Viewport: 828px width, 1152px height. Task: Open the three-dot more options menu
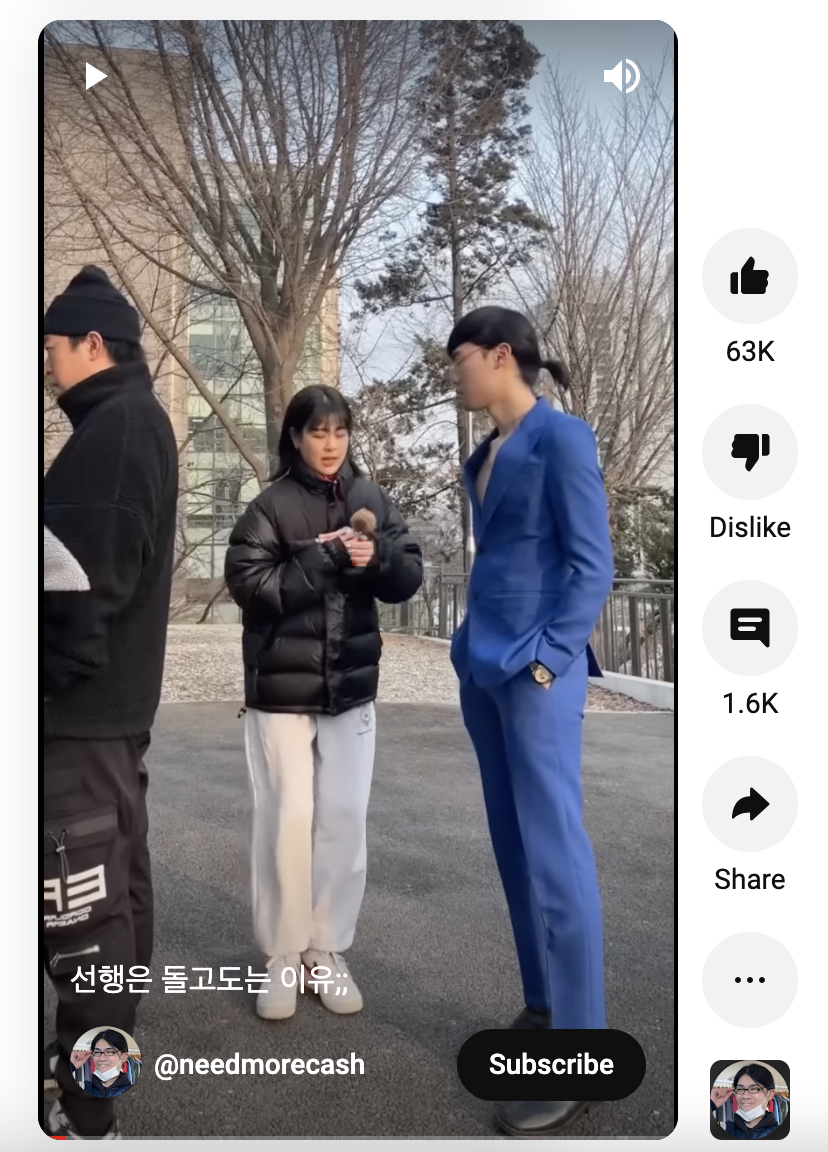749,980
